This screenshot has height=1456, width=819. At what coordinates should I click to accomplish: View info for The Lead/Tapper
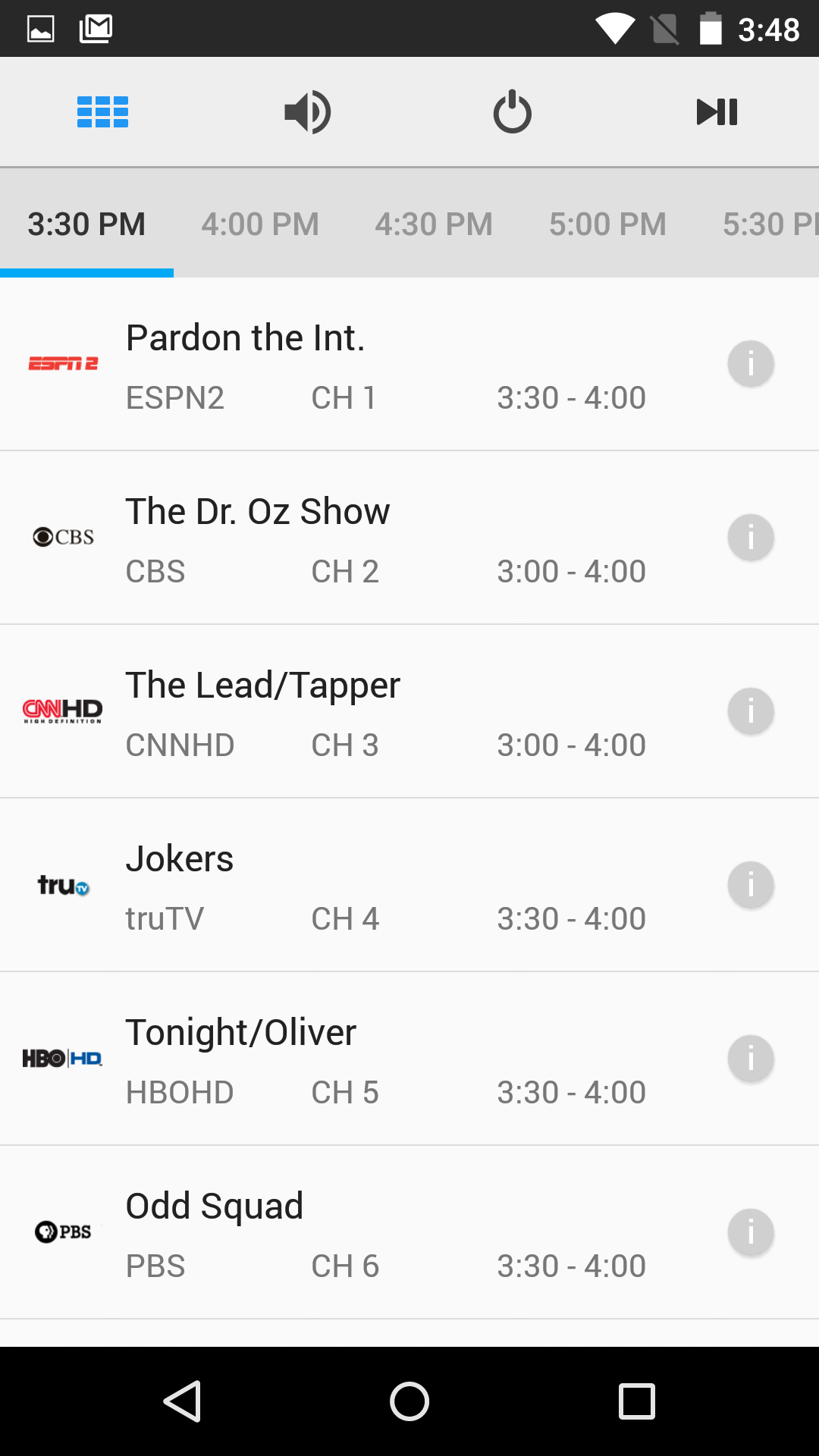point(751,711)
